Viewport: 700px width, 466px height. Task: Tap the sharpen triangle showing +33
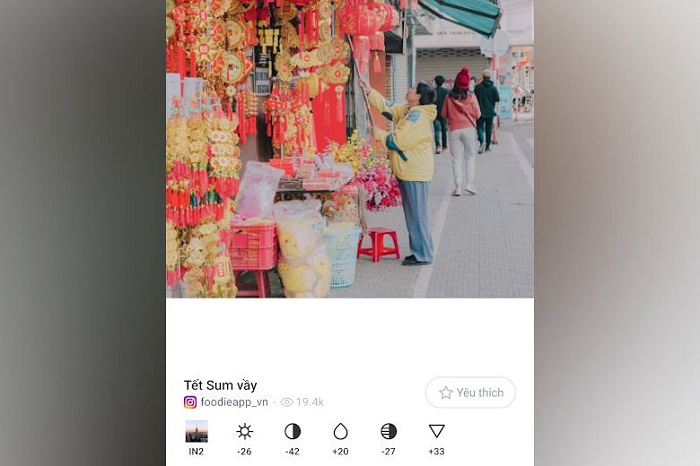click(x=436, y=432)
